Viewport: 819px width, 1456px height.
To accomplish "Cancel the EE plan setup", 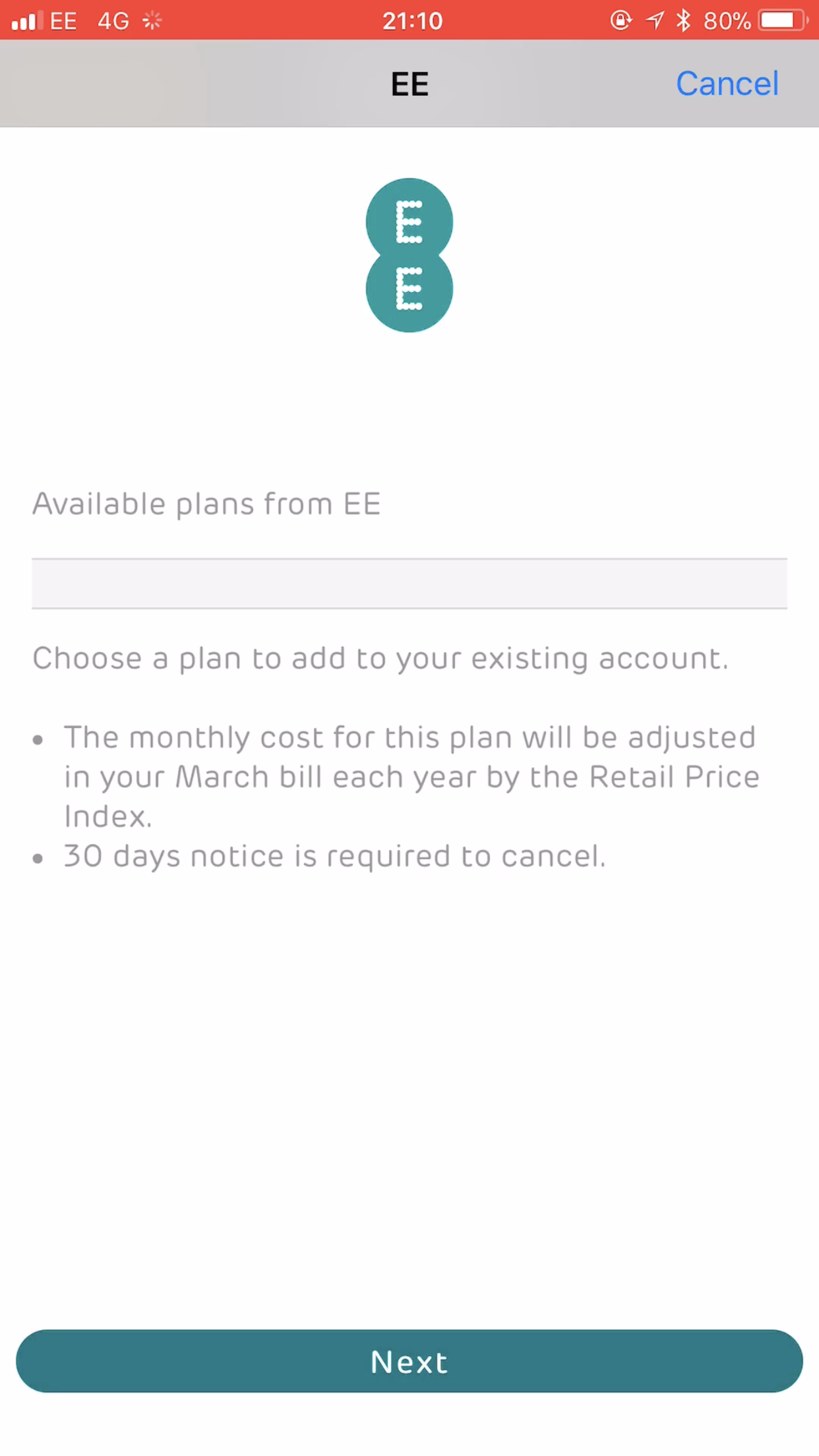I will coord(727,84).
